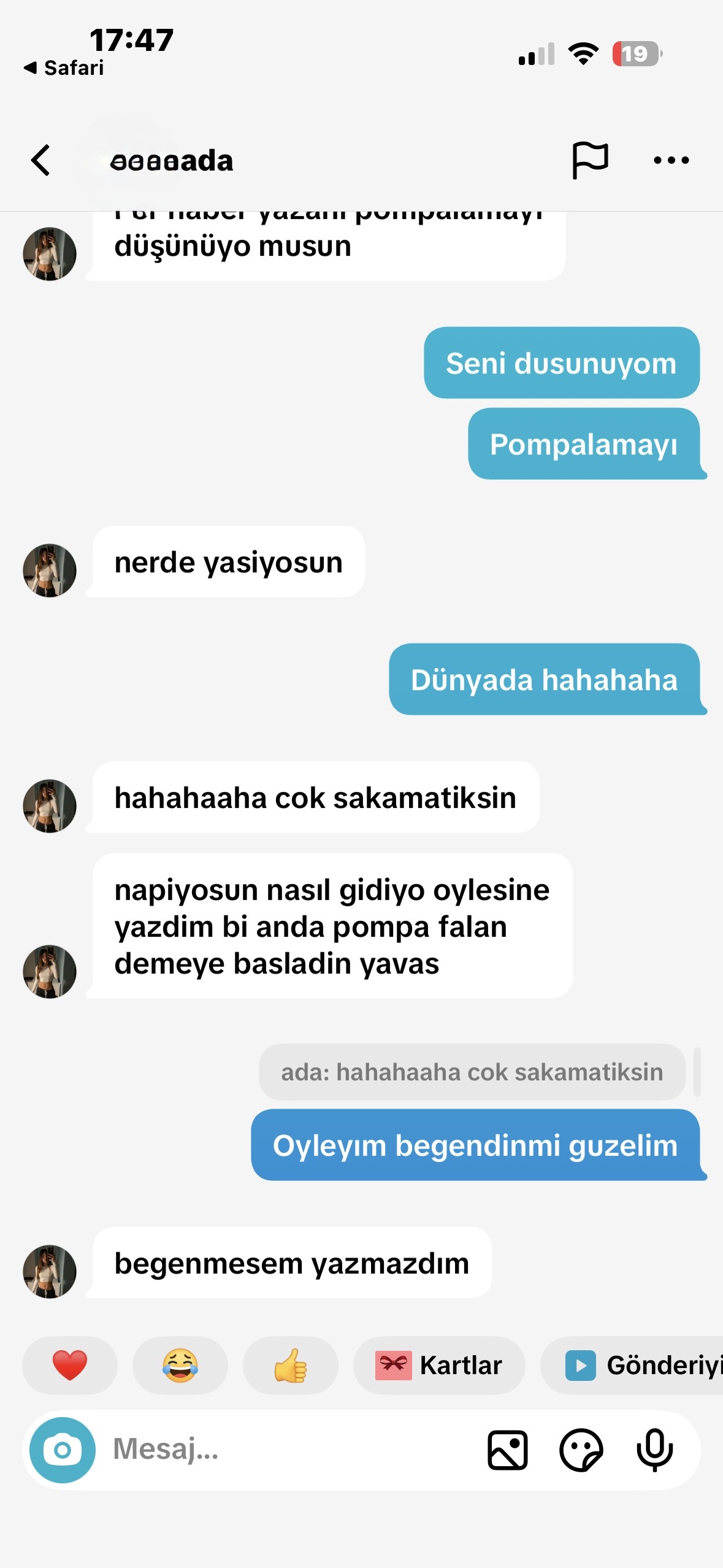
Task: Open the sticker picker icon
Action: pyautogui.click(x=581, y=1450)
